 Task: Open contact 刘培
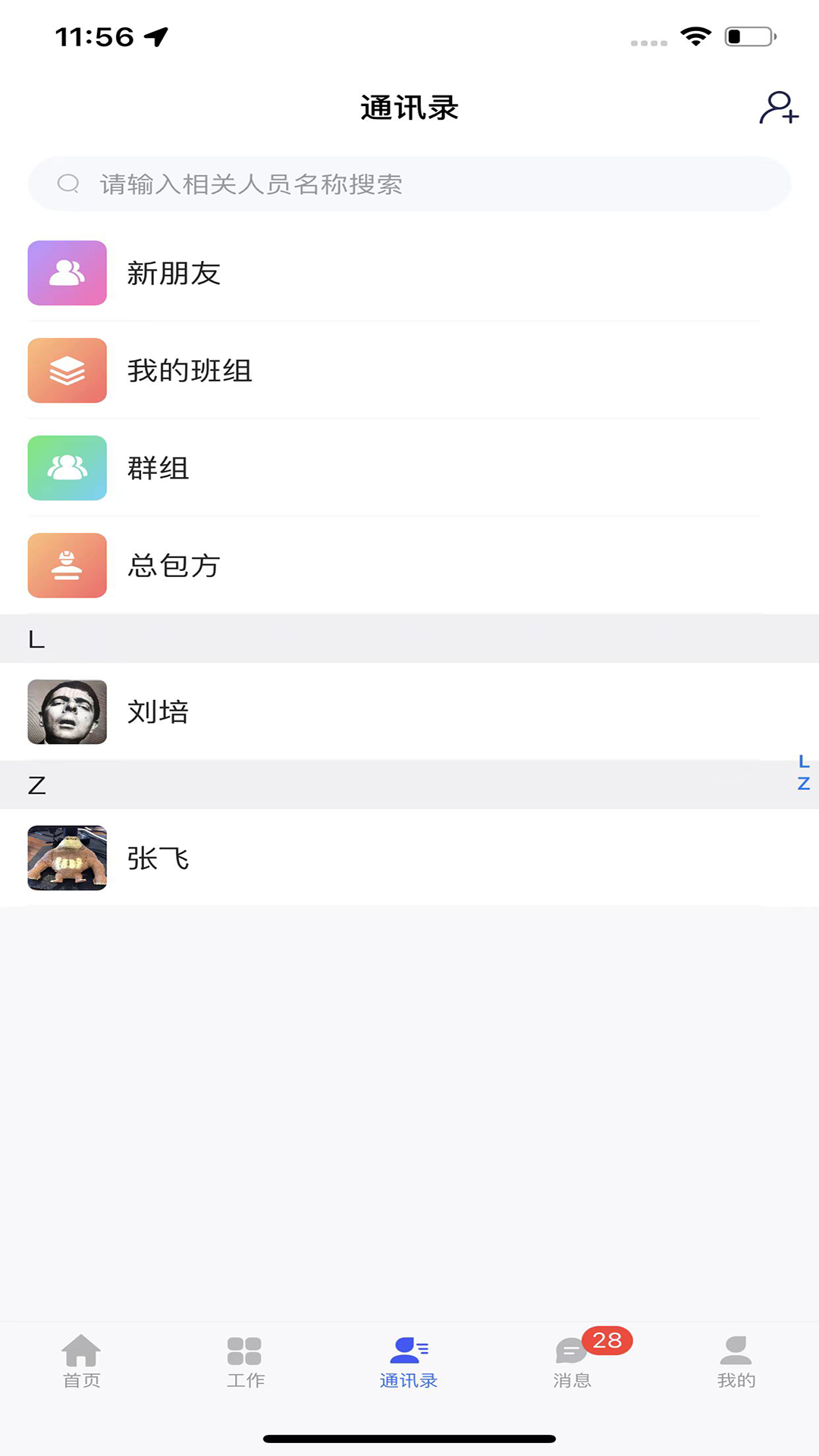[394, 712]
